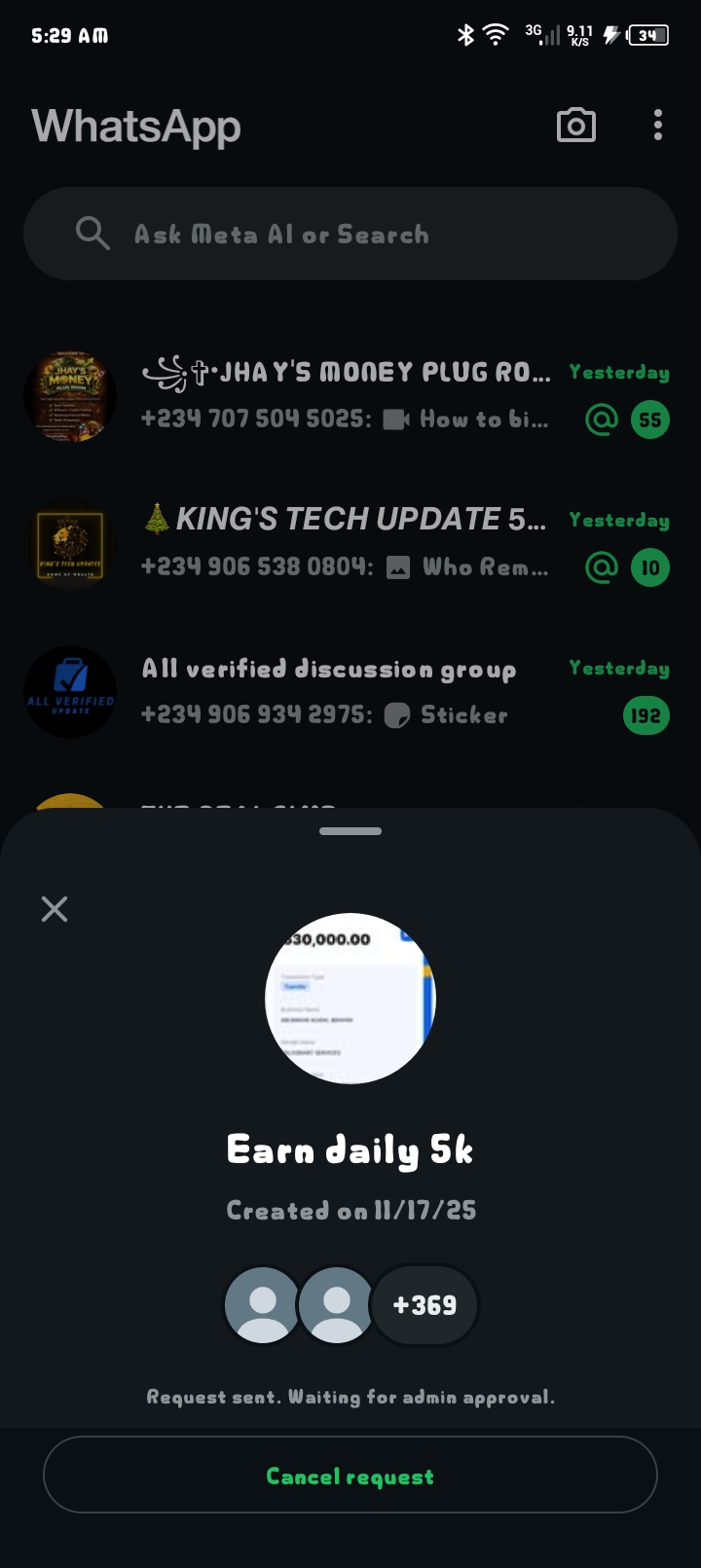Open All verified discussion group chat
This screenshot has width=701, height=1568.
pyautogui.click(x=346, y=691)
